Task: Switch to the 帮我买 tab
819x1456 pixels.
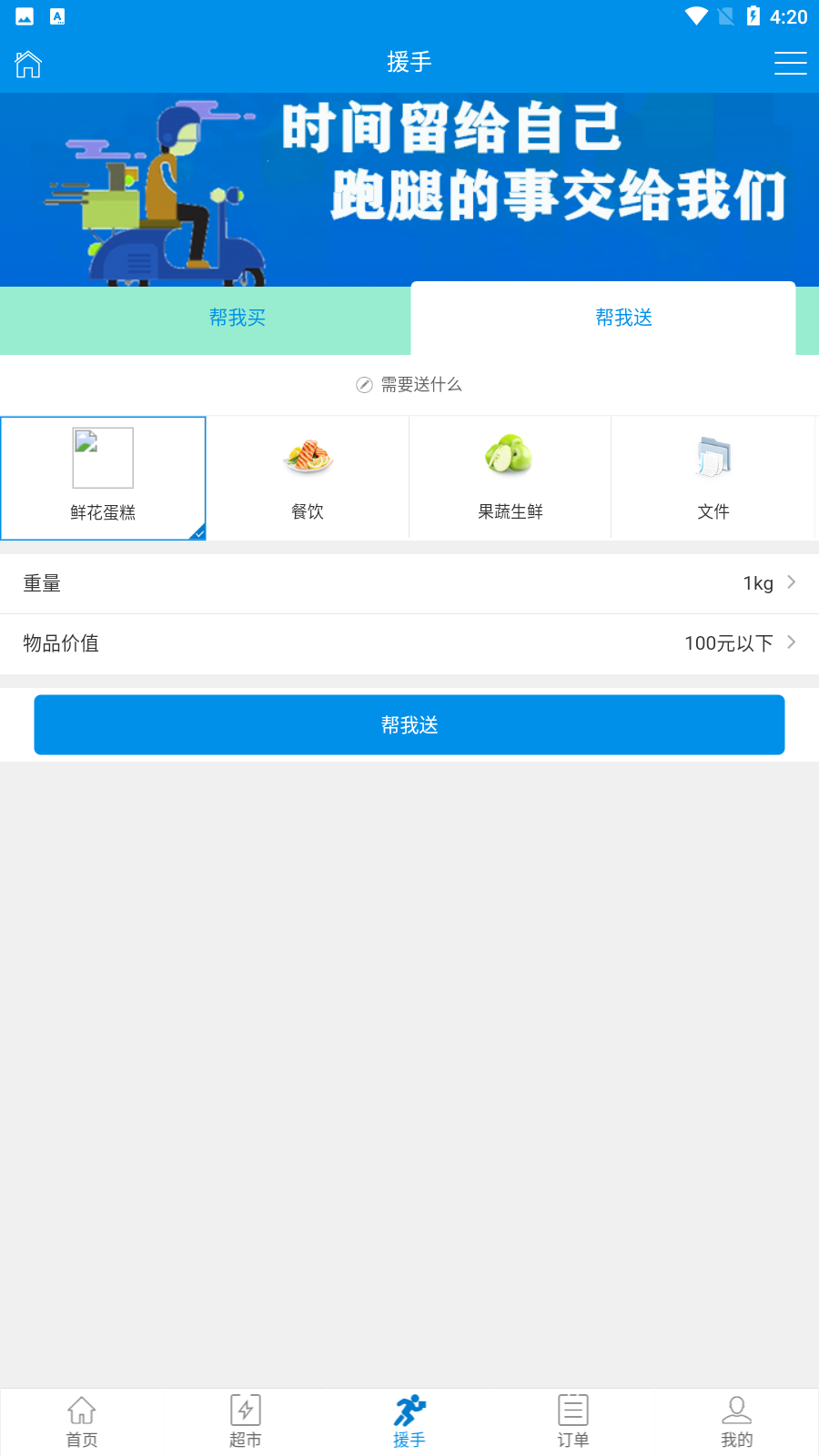Action: pos(238,318)
